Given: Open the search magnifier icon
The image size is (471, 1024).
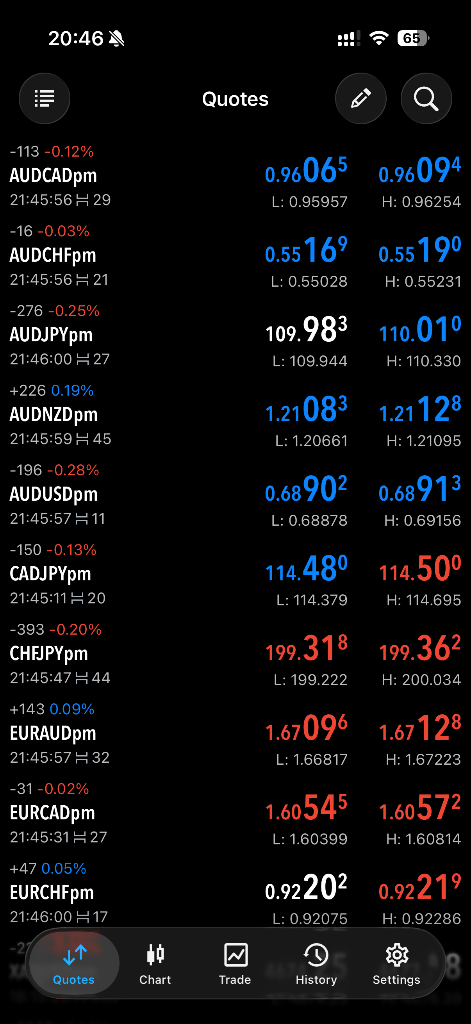Looking at the screenshot, I should [x=426, y=99].
